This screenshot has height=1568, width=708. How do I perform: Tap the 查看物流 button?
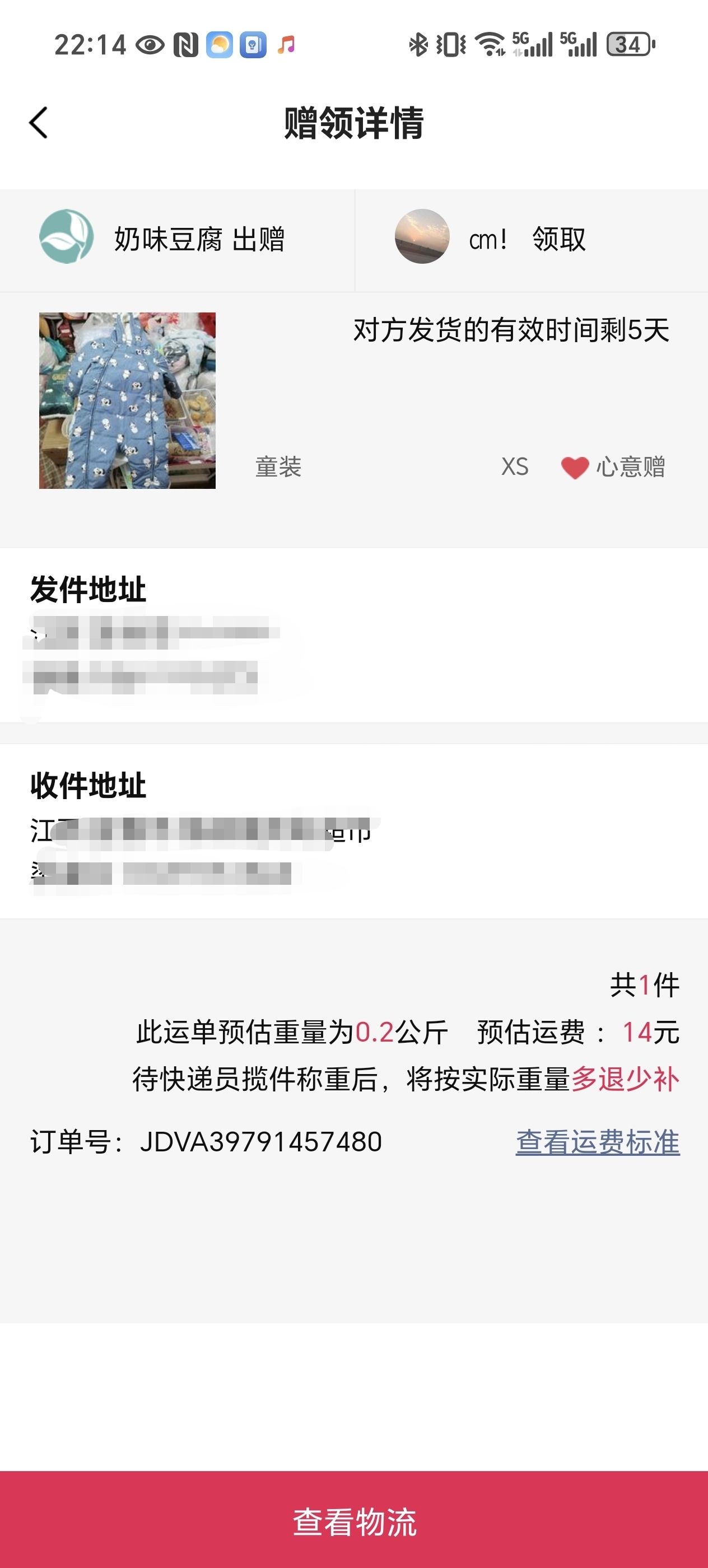click(x=353, y=1521)
